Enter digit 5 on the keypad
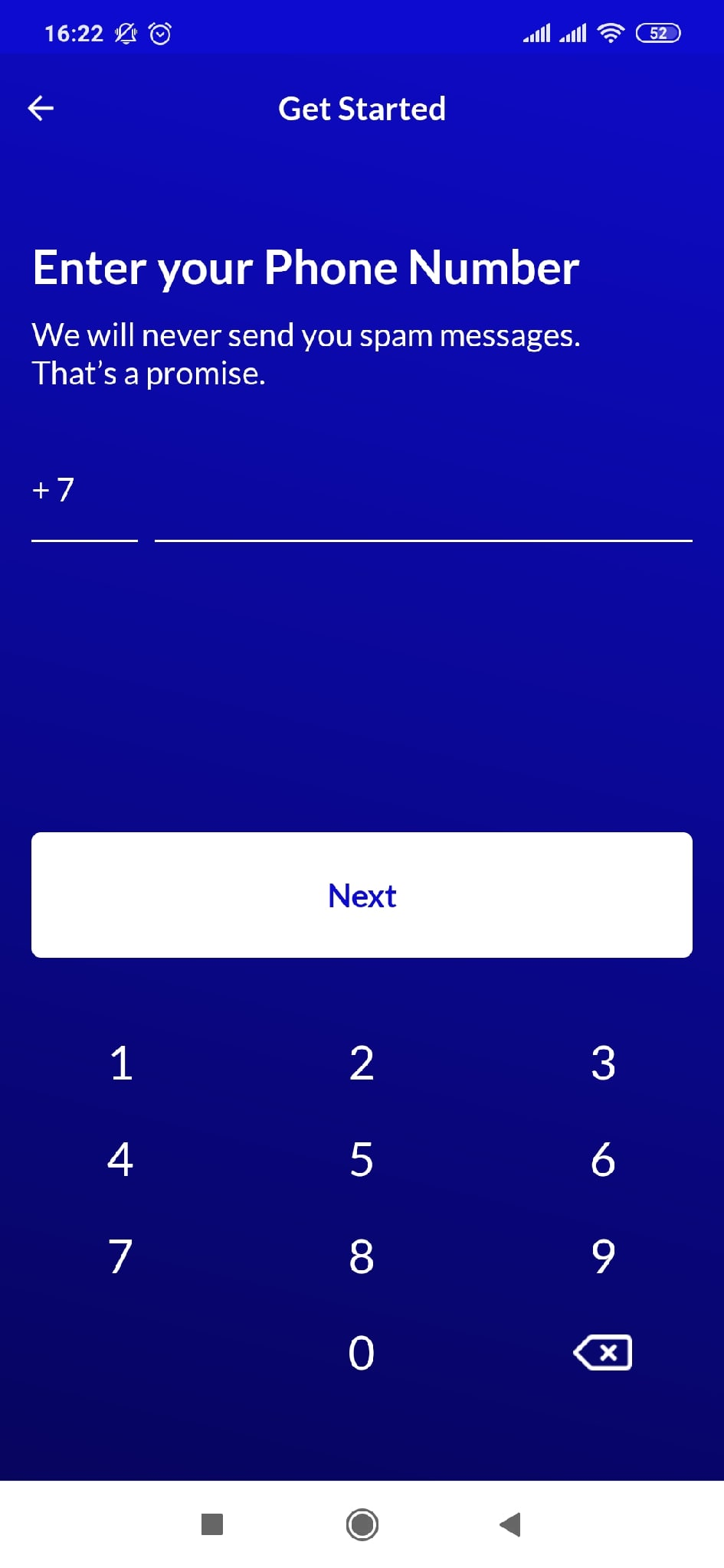This screenshot has width=724, height=1568. (362, 1160)
